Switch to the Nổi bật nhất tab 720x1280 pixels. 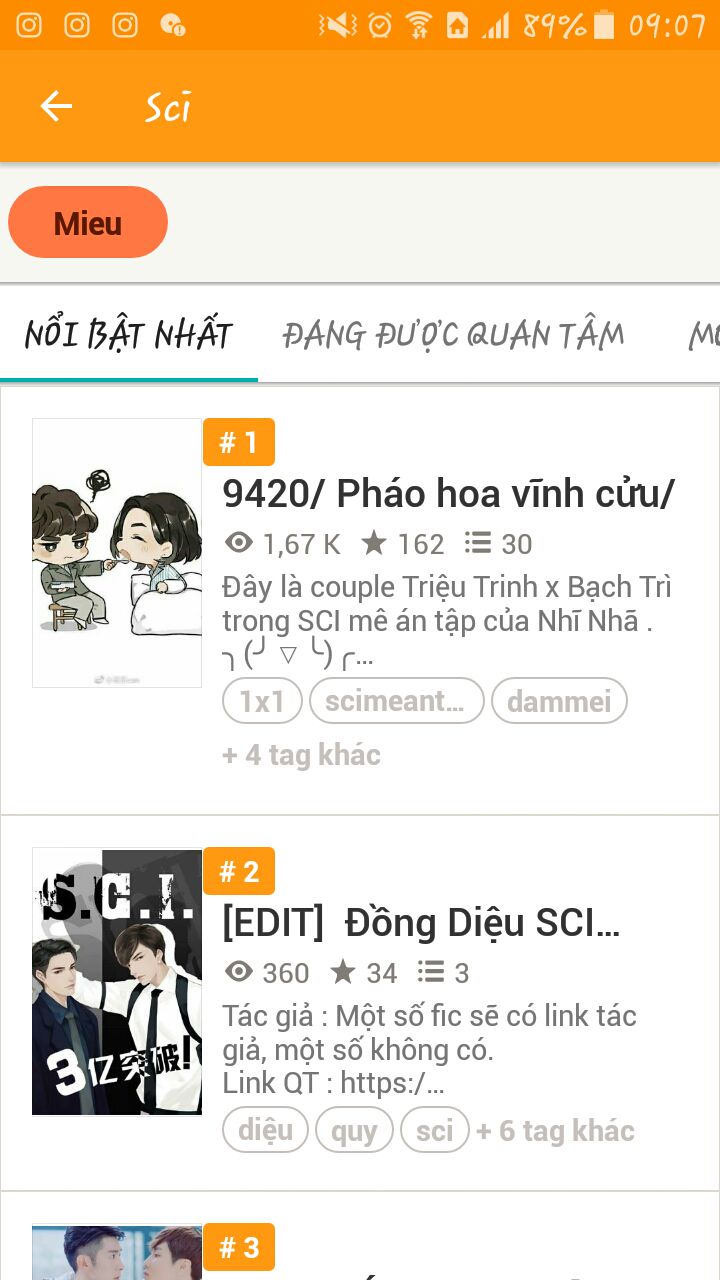pos(128,335)
